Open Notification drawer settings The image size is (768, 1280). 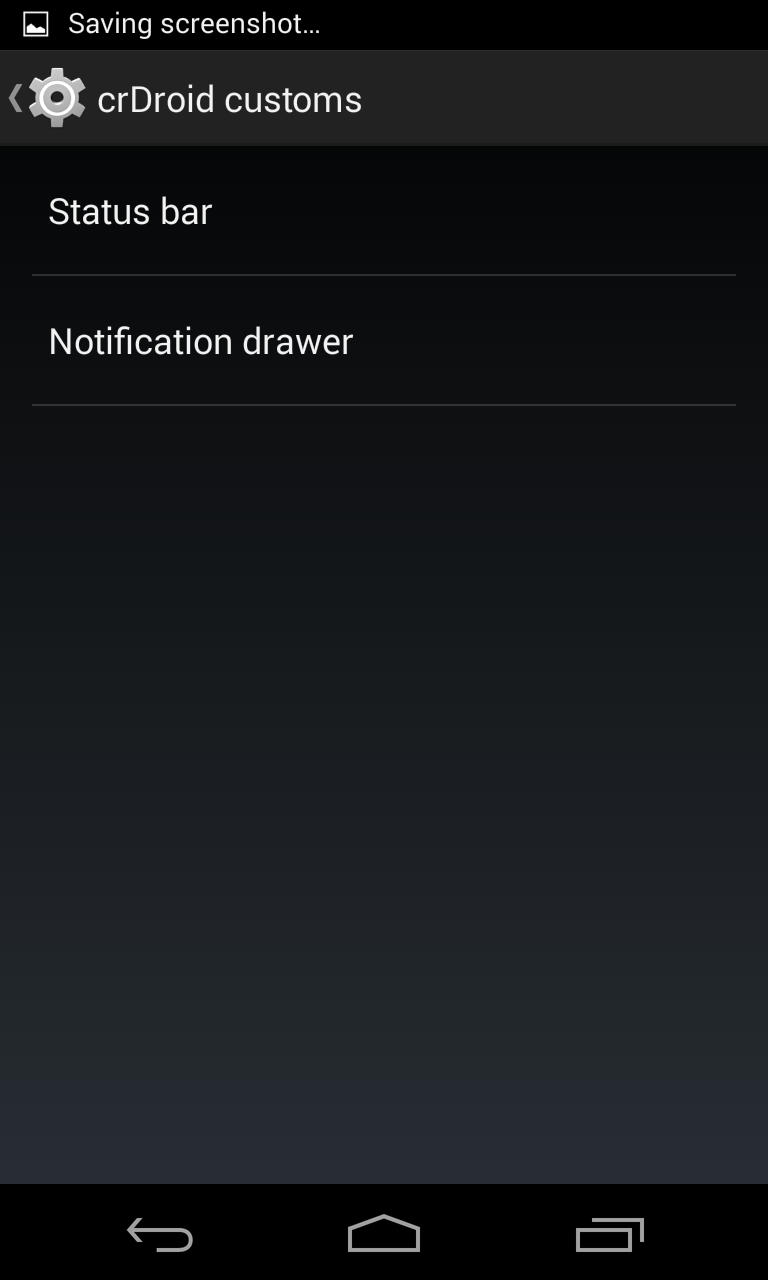pos(384,341)
